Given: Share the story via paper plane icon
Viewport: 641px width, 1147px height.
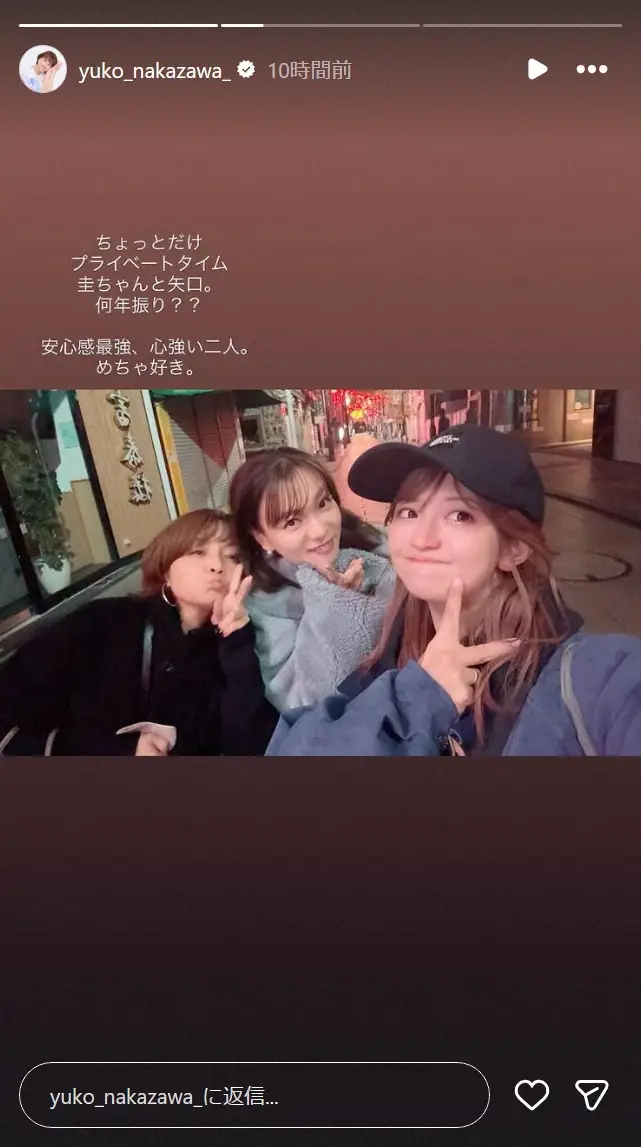Looking at the screenshot, I should coord(592,1096).
